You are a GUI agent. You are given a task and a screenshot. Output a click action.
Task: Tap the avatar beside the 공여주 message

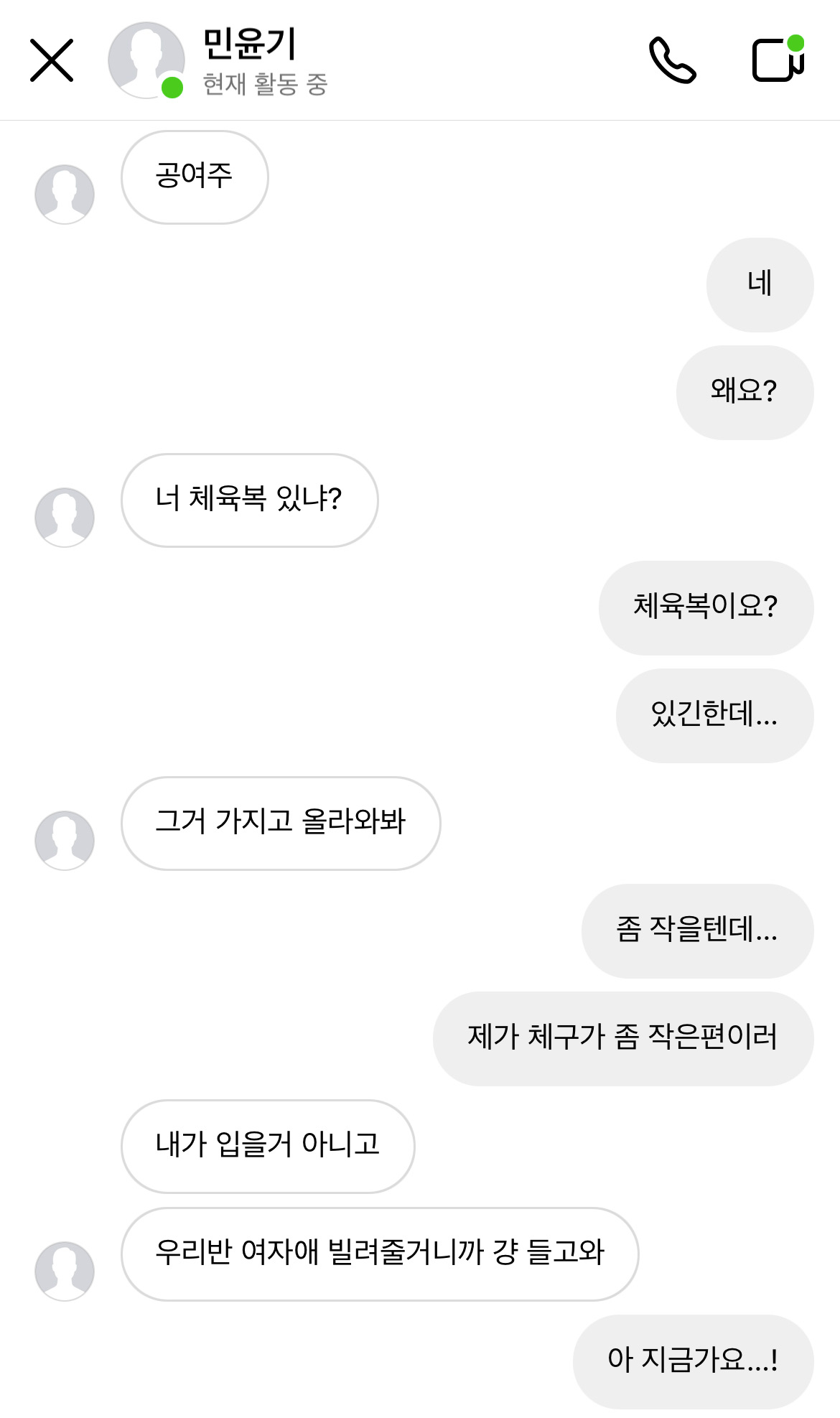coord(65,195)
